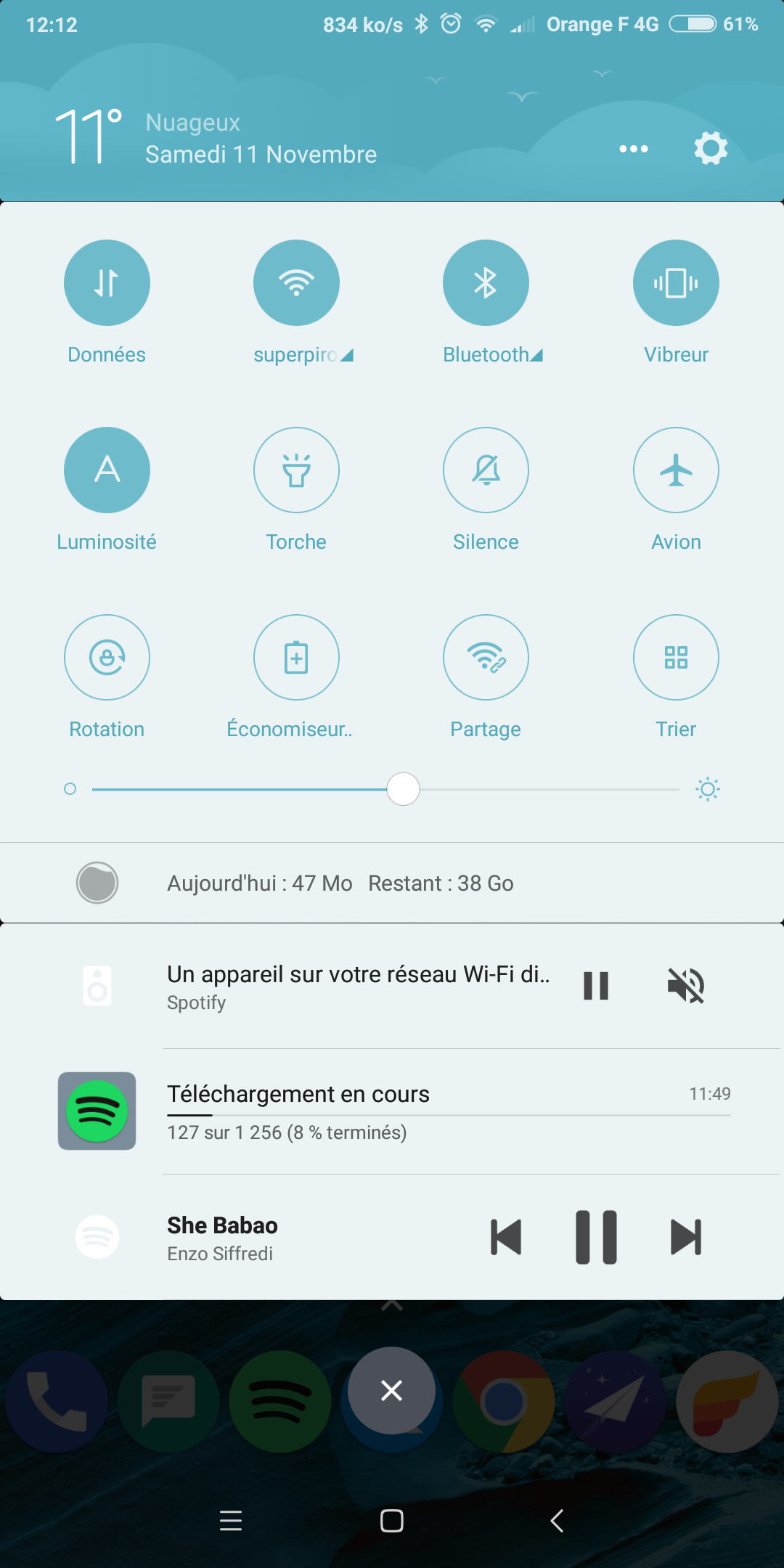Enable Silence mode

(x=486, y=470)
